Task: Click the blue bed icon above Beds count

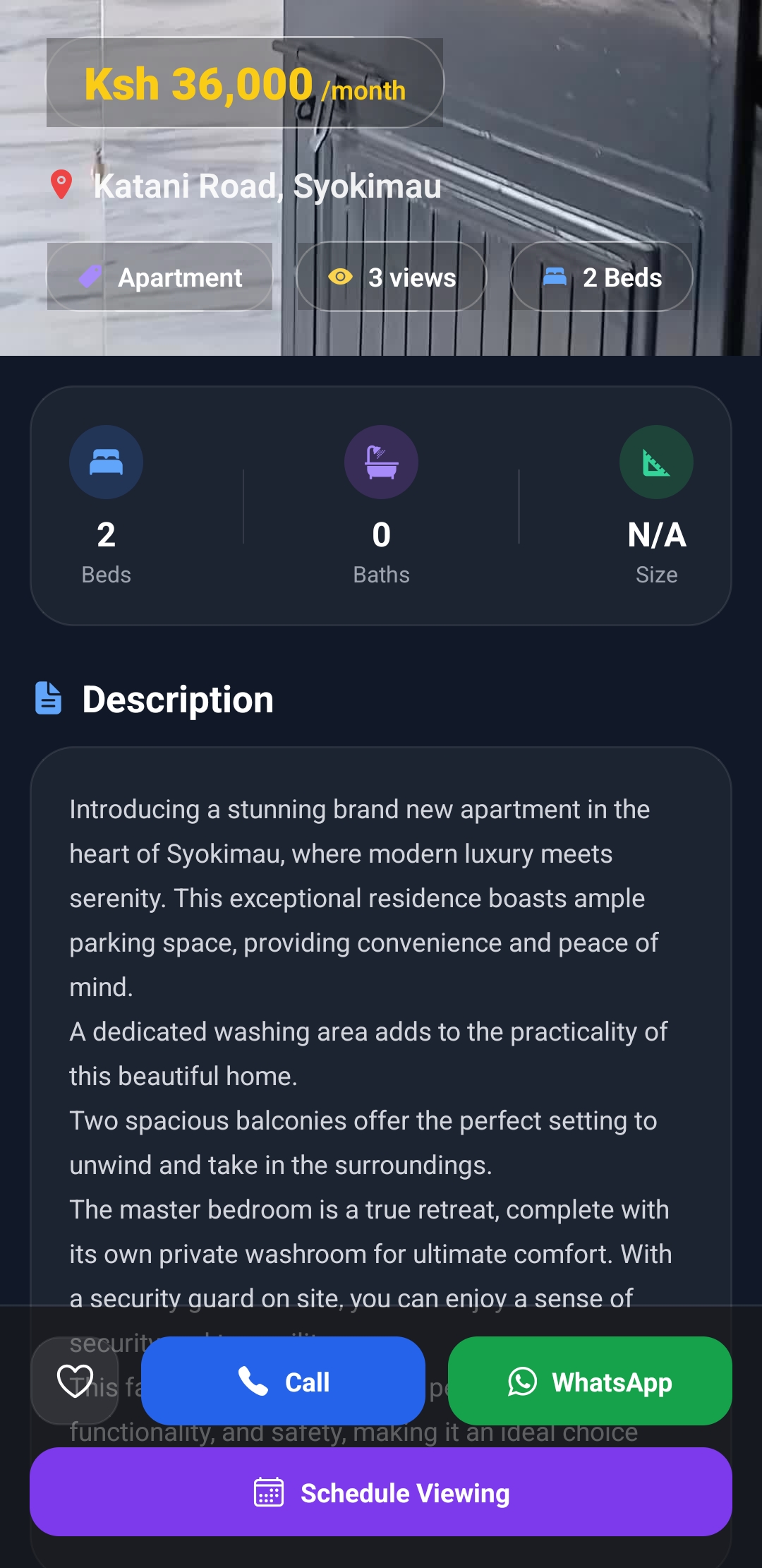Action: (x=105, y=461)
